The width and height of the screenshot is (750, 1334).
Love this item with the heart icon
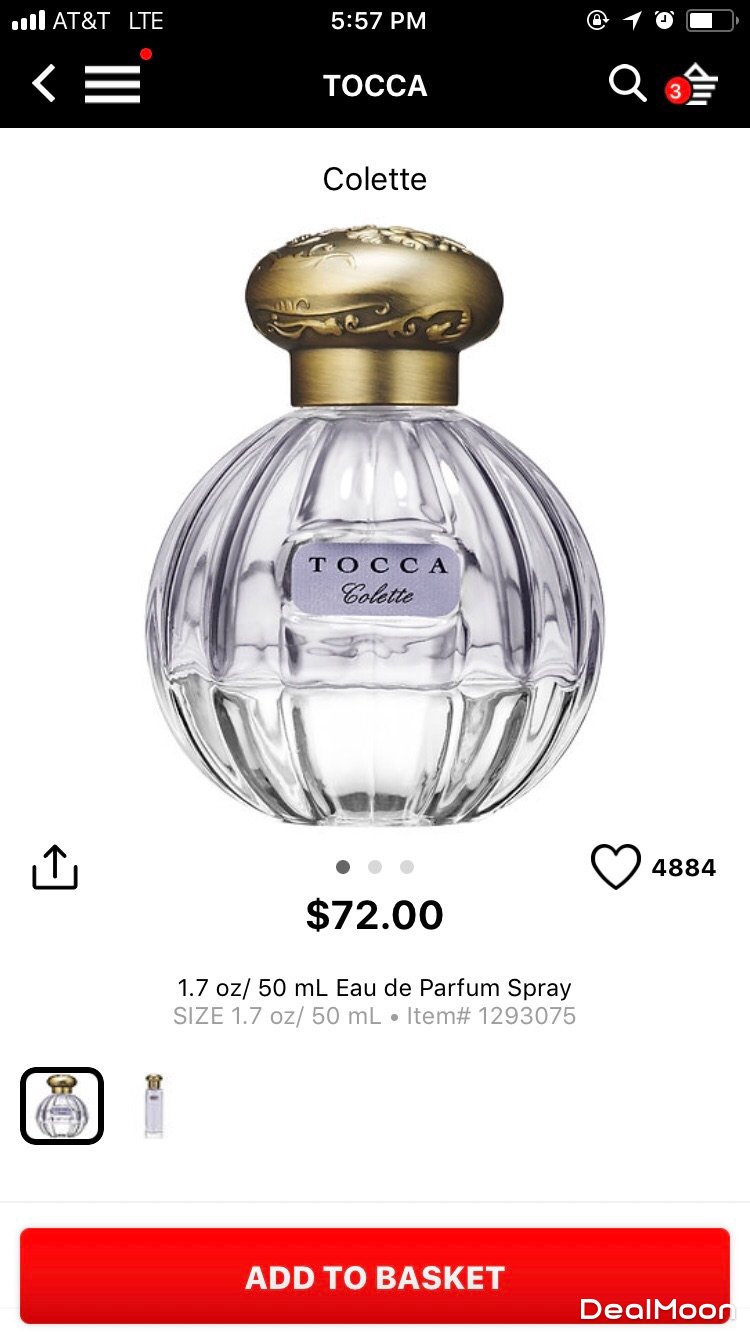pyautogui.click(x=615, y=867)
